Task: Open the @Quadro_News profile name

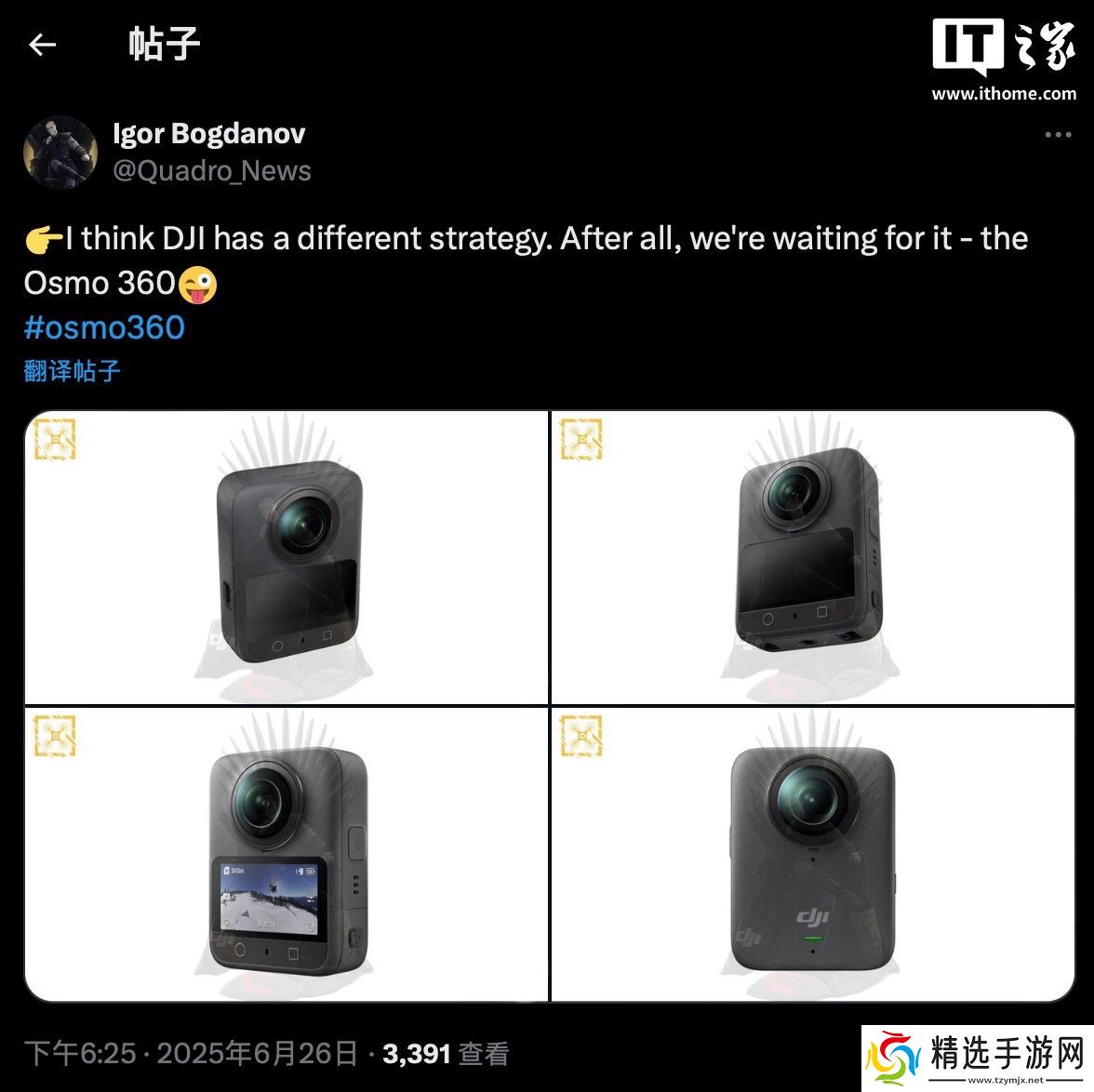Action: [x=211, y=171]
